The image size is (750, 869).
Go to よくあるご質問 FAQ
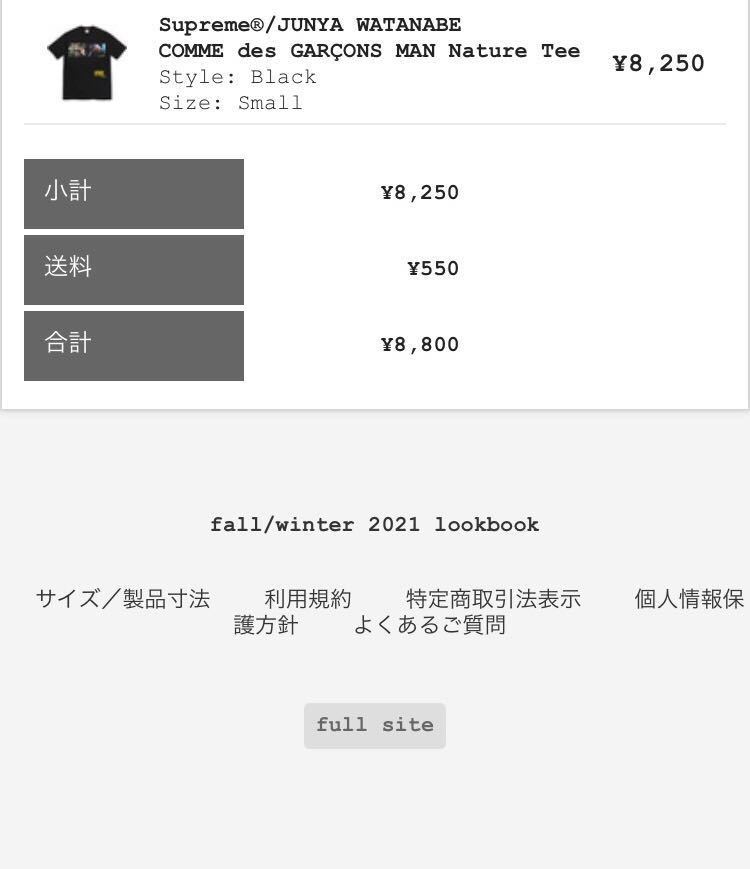429,625
